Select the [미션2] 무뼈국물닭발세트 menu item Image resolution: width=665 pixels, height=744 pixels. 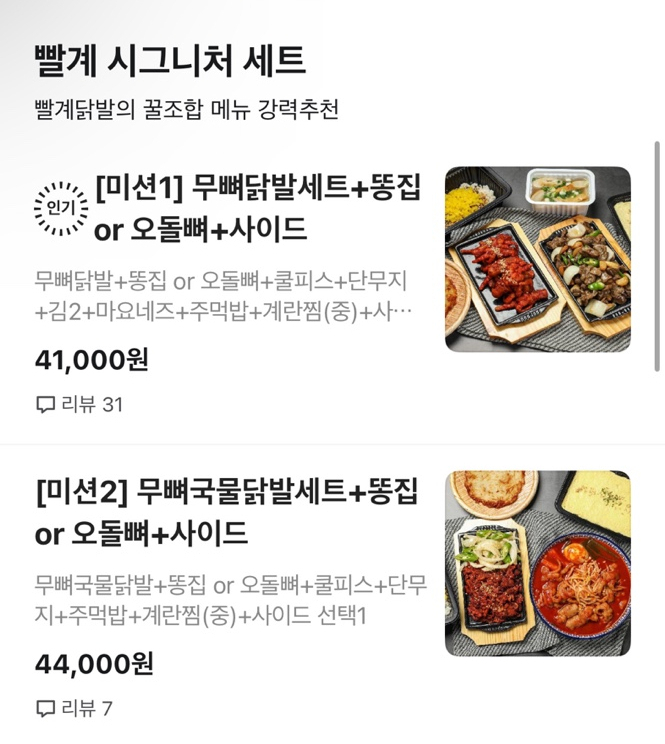(x=227, y=511)
